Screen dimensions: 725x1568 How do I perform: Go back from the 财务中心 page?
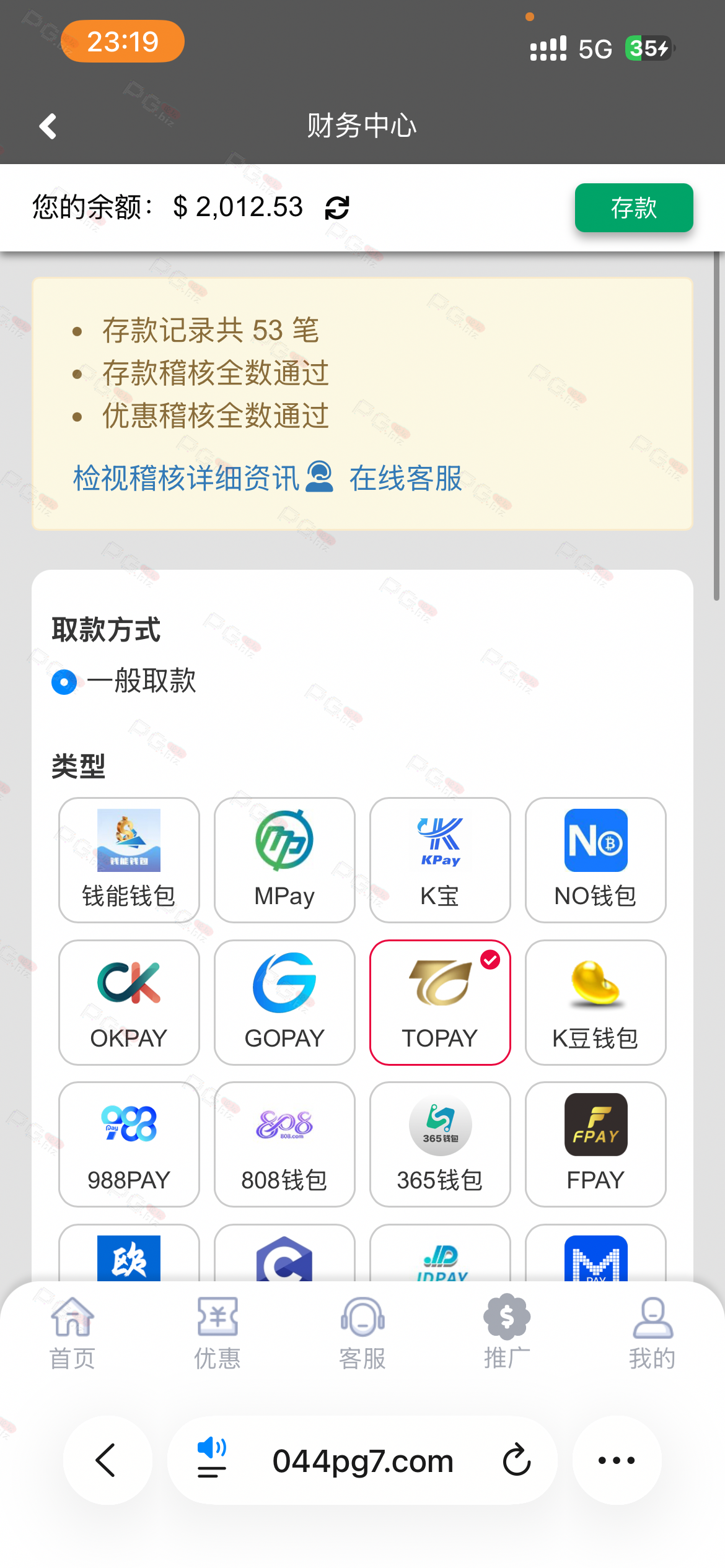48,126
